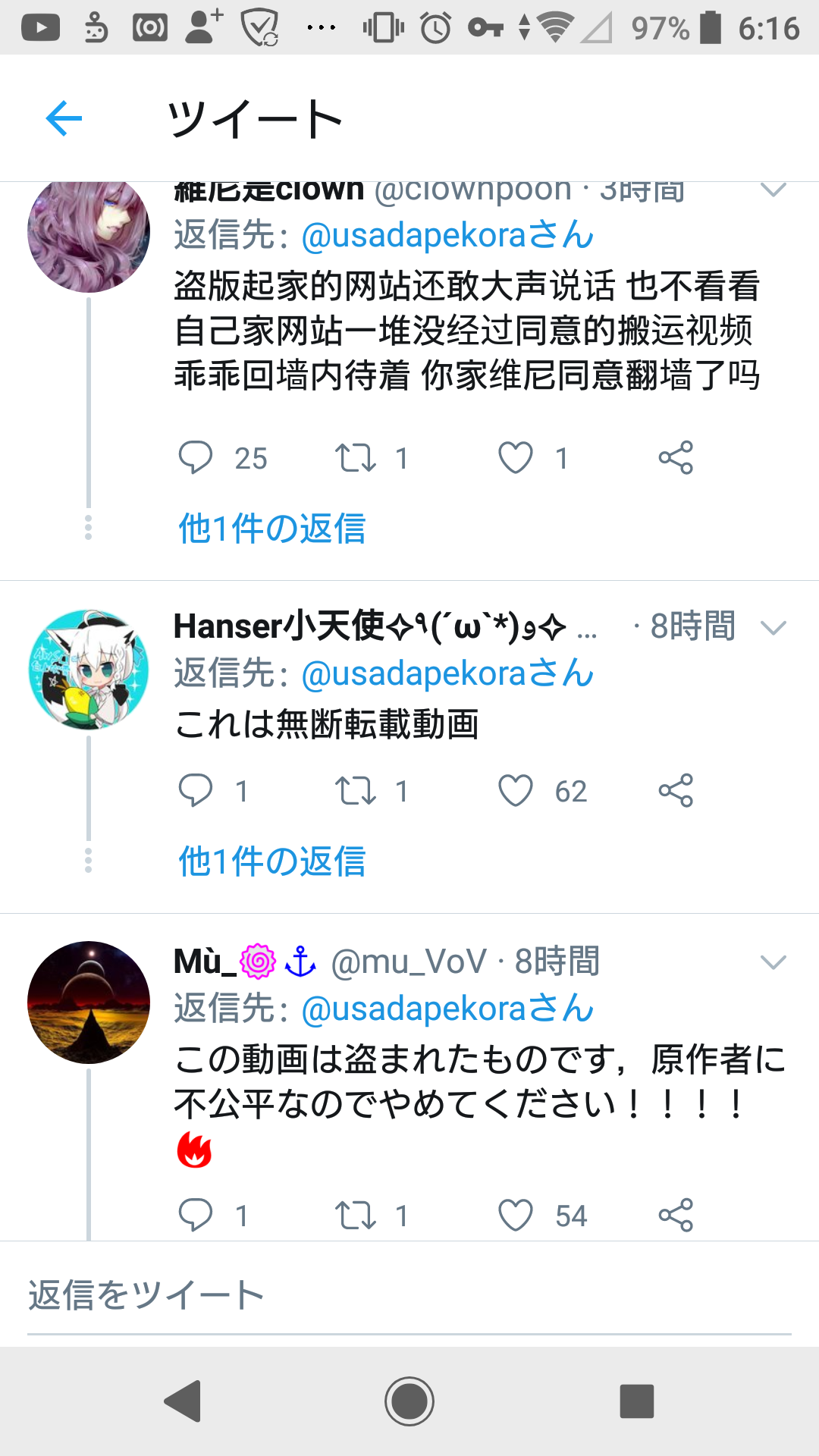Image resolution: width=819 pixels, height=1456 pixels.
Task: Share the clownpoon reply
Action: [x=676, y=457]
